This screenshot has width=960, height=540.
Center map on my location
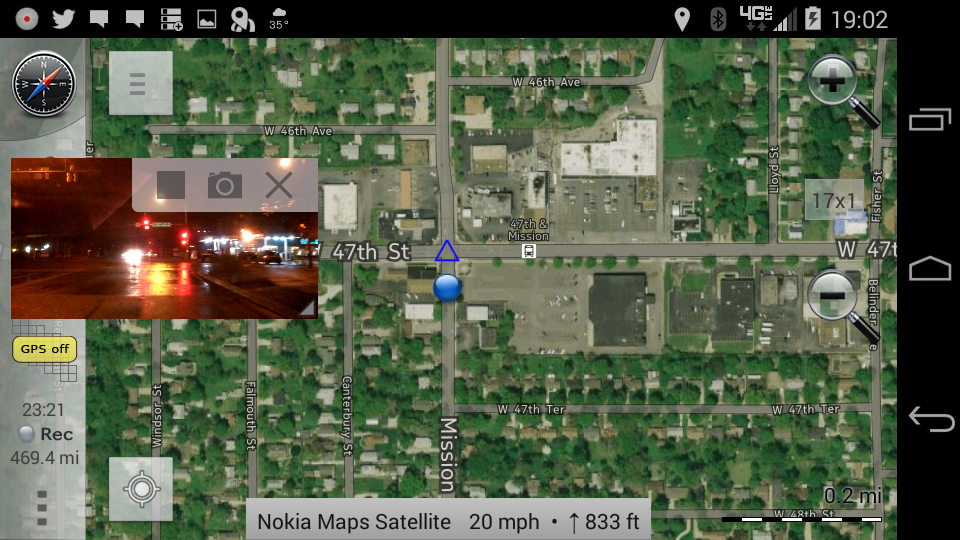141,489
